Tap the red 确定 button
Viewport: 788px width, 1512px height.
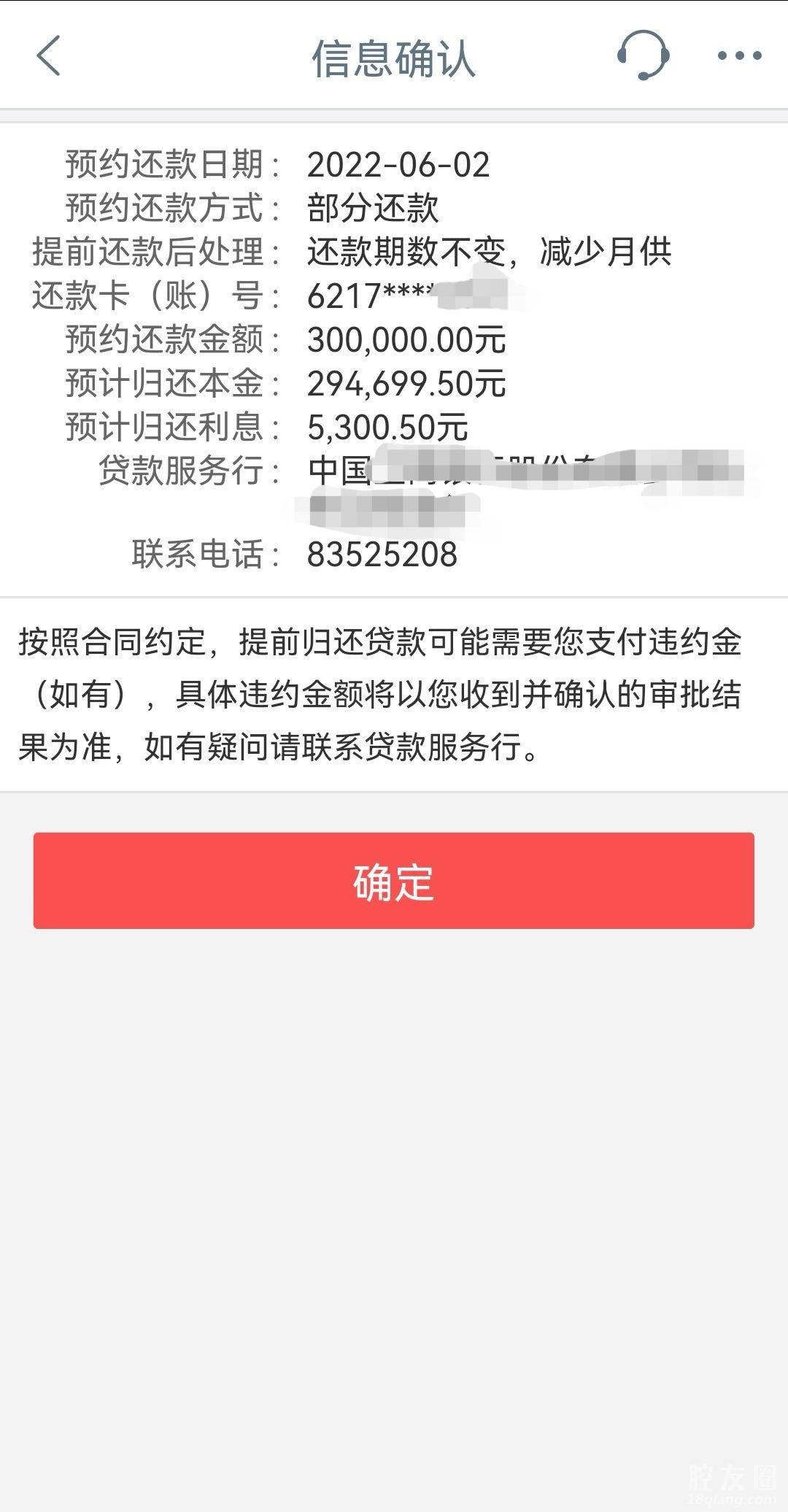point(393,881)
